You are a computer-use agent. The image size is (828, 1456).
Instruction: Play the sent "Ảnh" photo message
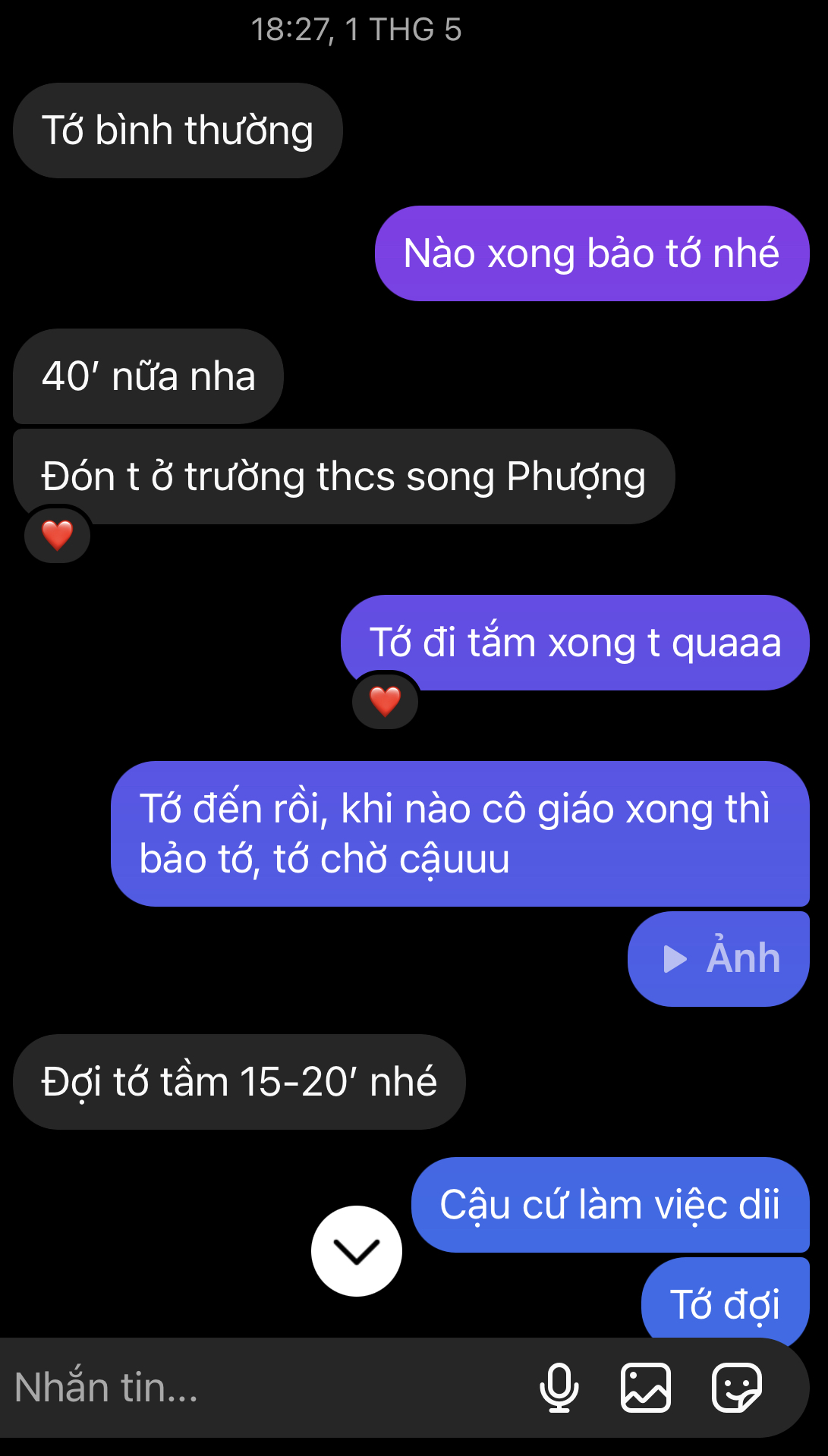(x=718, y=959)
